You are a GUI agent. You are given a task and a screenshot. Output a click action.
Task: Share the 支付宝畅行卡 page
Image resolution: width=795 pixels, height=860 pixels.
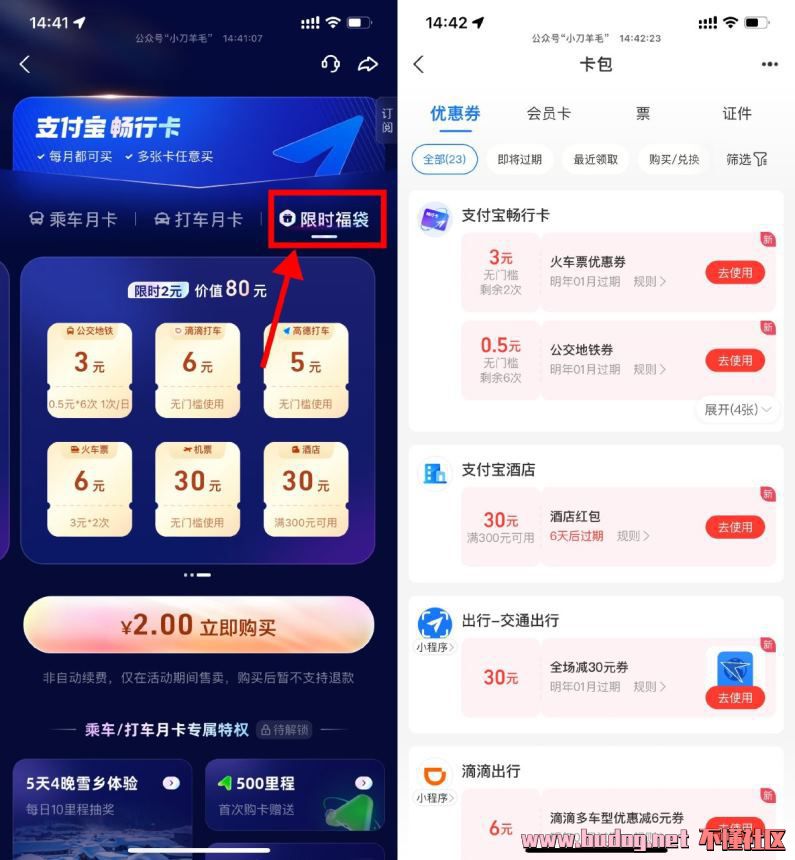click(x=368, y=64)
